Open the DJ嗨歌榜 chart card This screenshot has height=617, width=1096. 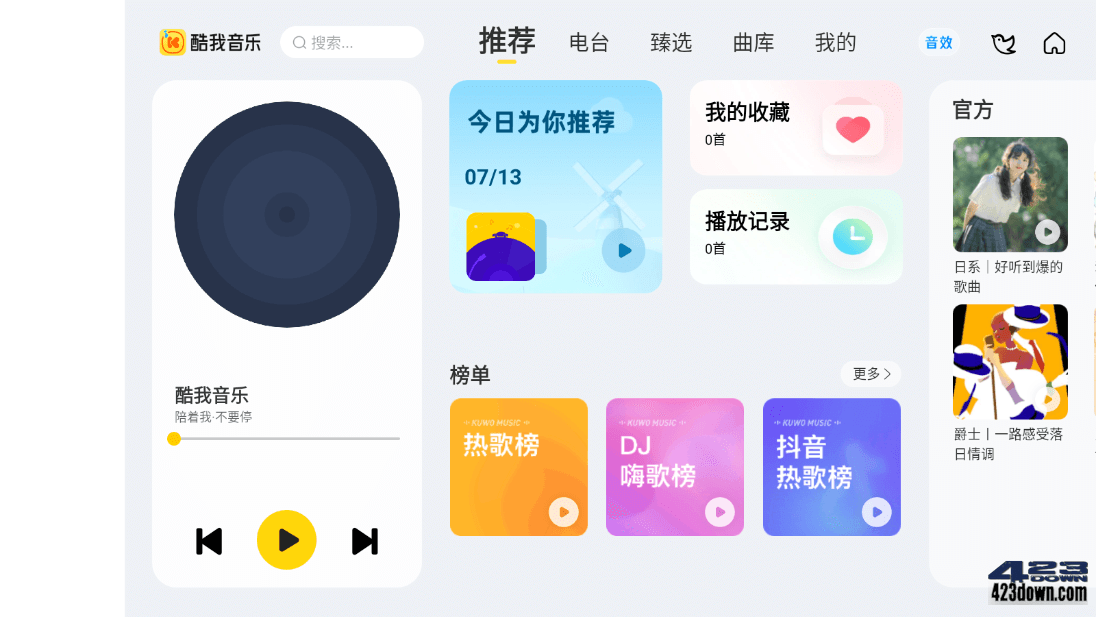674,467
